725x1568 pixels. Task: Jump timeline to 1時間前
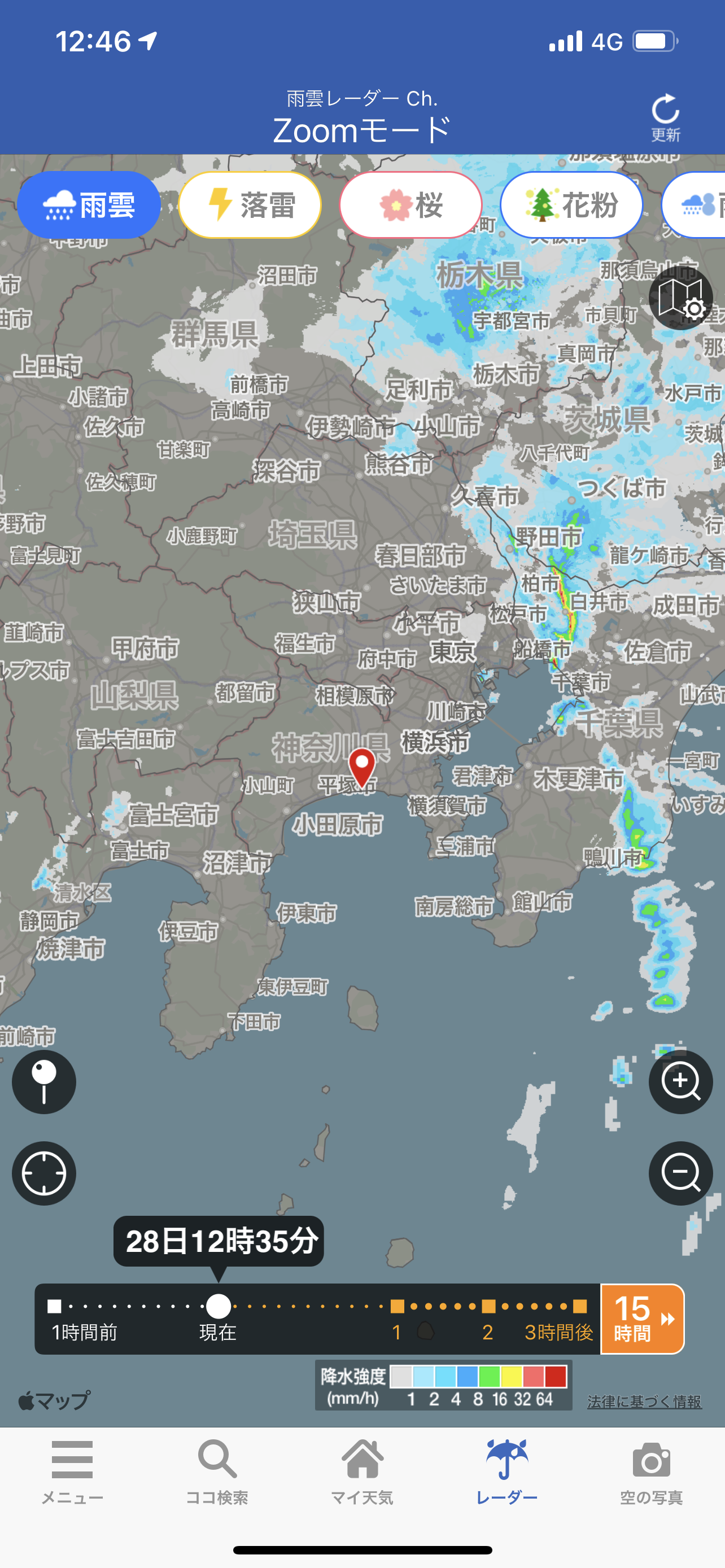55,1306
